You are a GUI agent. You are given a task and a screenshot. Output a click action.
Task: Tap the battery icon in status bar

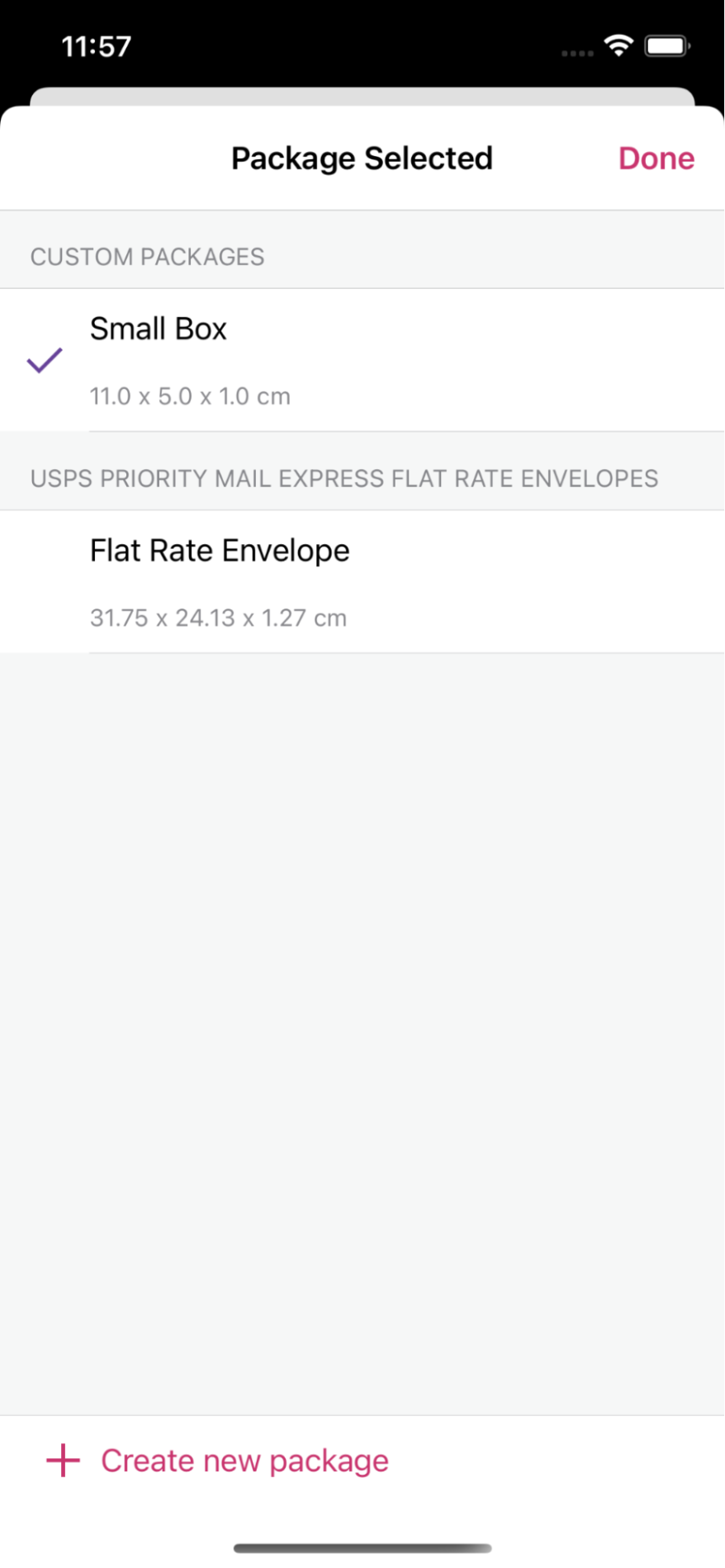coord(666,45)
